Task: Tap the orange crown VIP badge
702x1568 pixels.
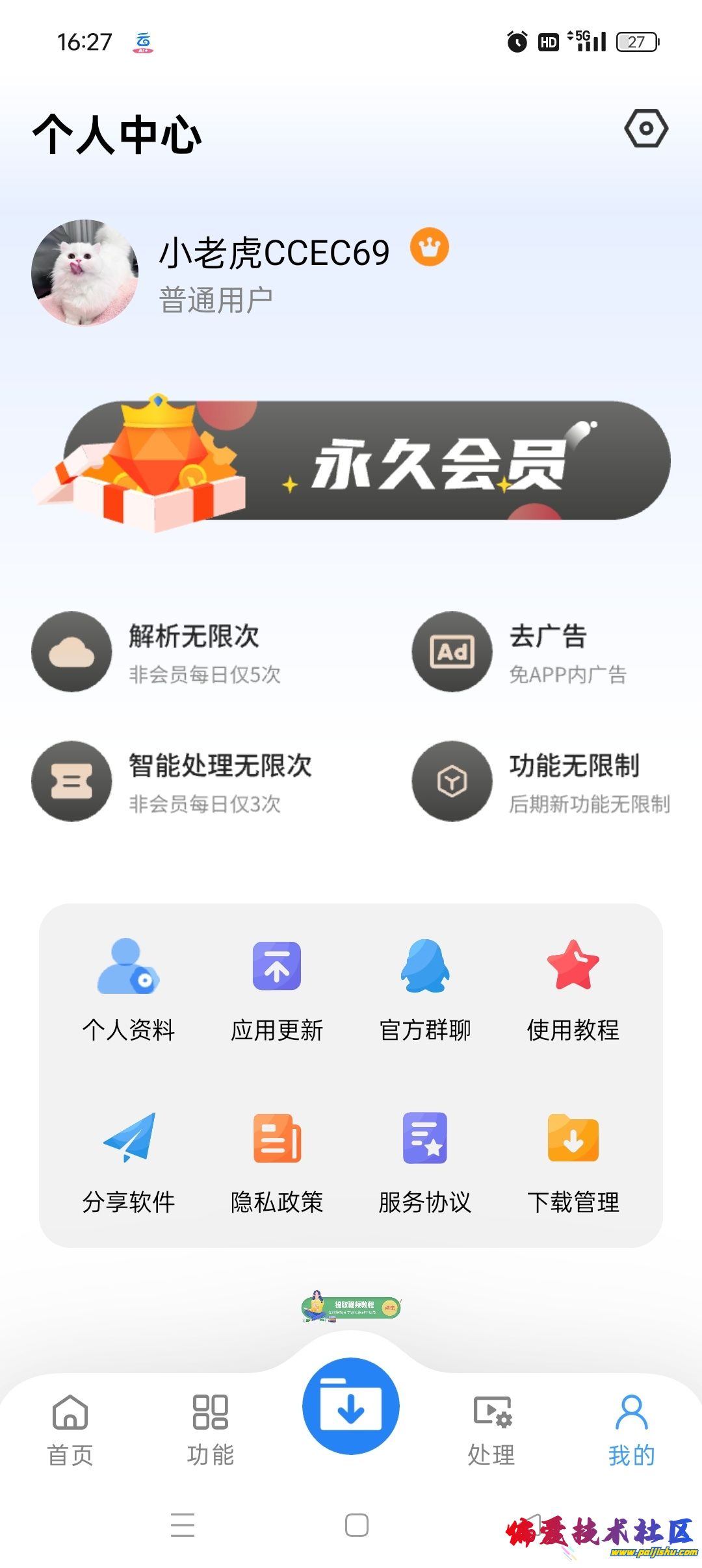Action: [x=429, y=247]
